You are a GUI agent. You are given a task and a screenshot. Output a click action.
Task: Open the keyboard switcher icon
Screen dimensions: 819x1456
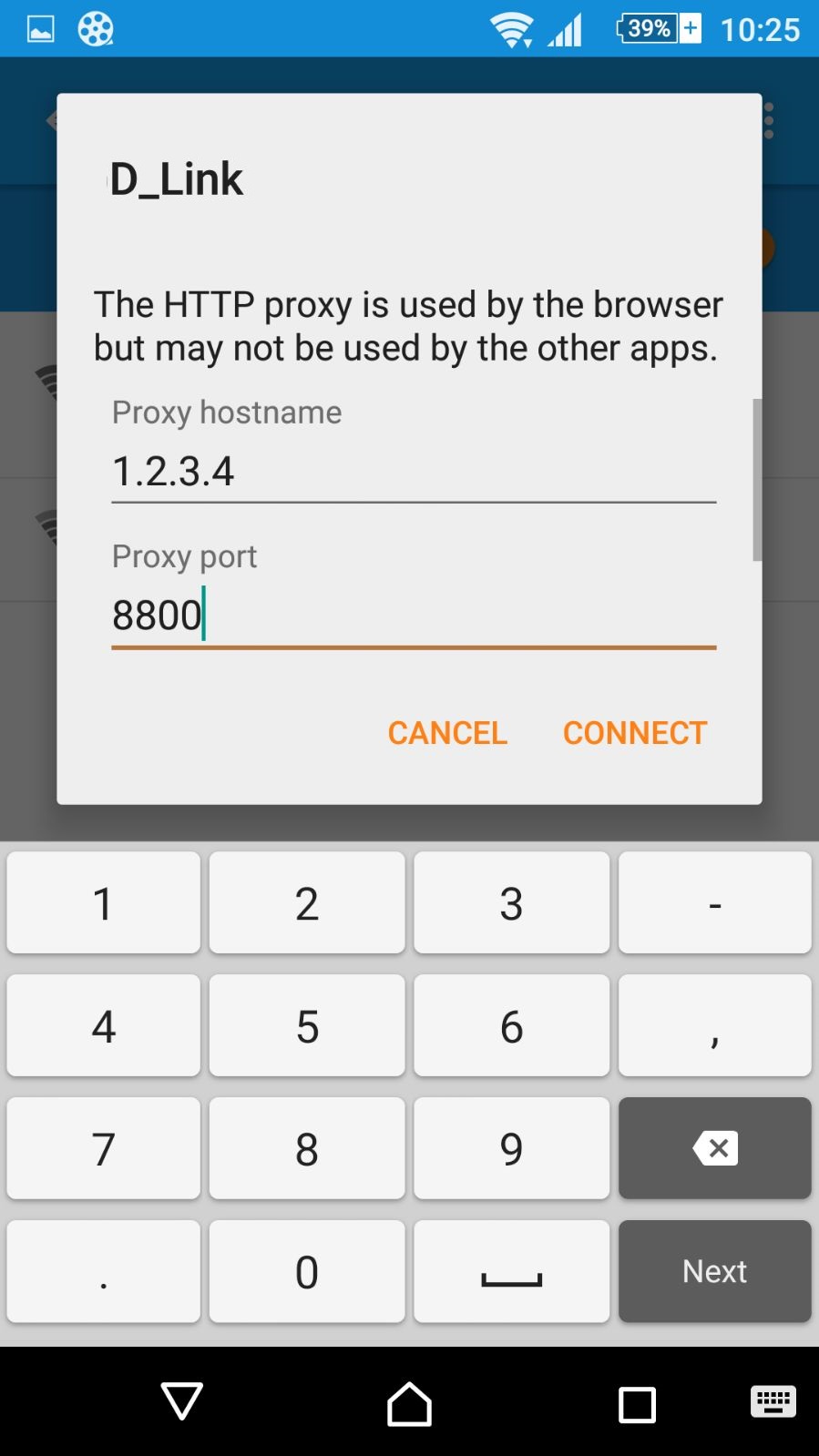click(773, 1401)
